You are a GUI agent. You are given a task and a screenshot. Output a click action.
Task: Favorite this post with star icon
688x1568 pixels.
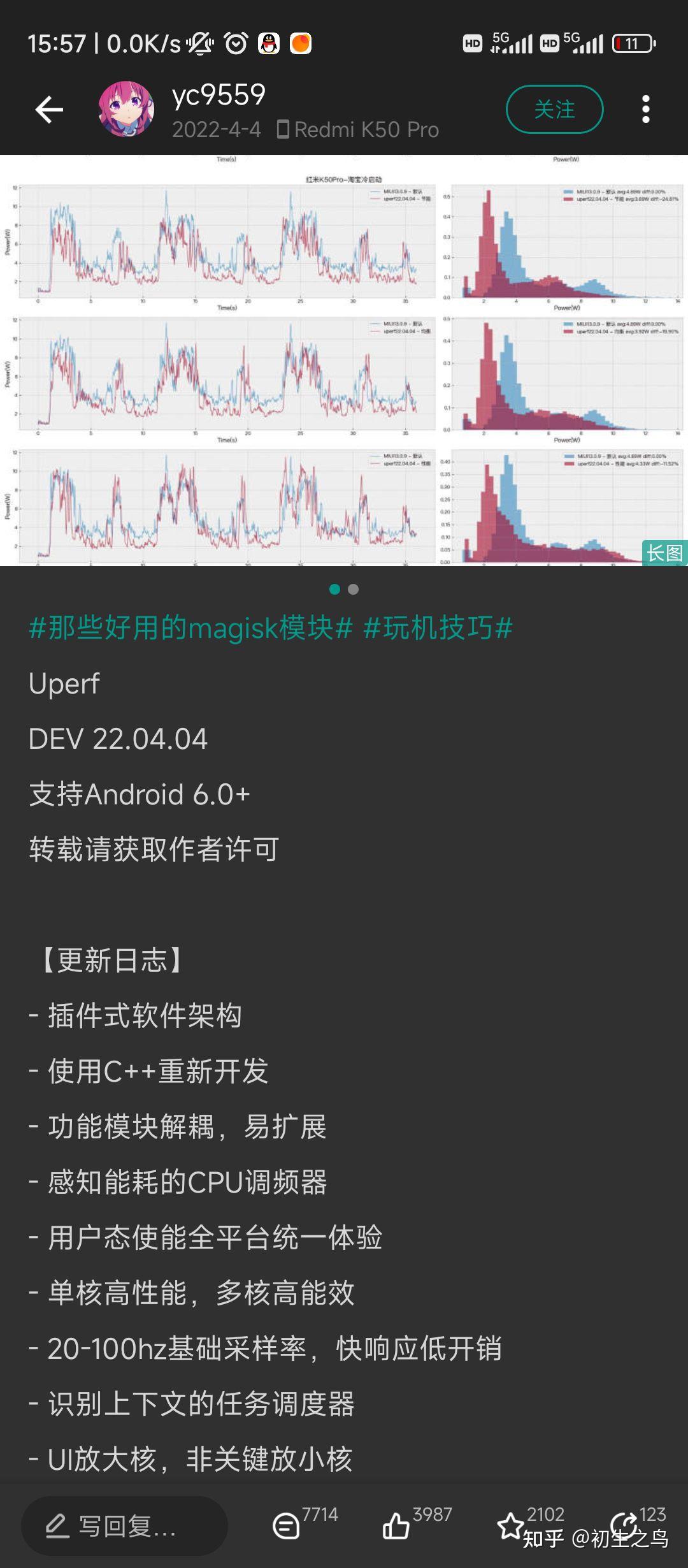click(x=529, y=1523)
